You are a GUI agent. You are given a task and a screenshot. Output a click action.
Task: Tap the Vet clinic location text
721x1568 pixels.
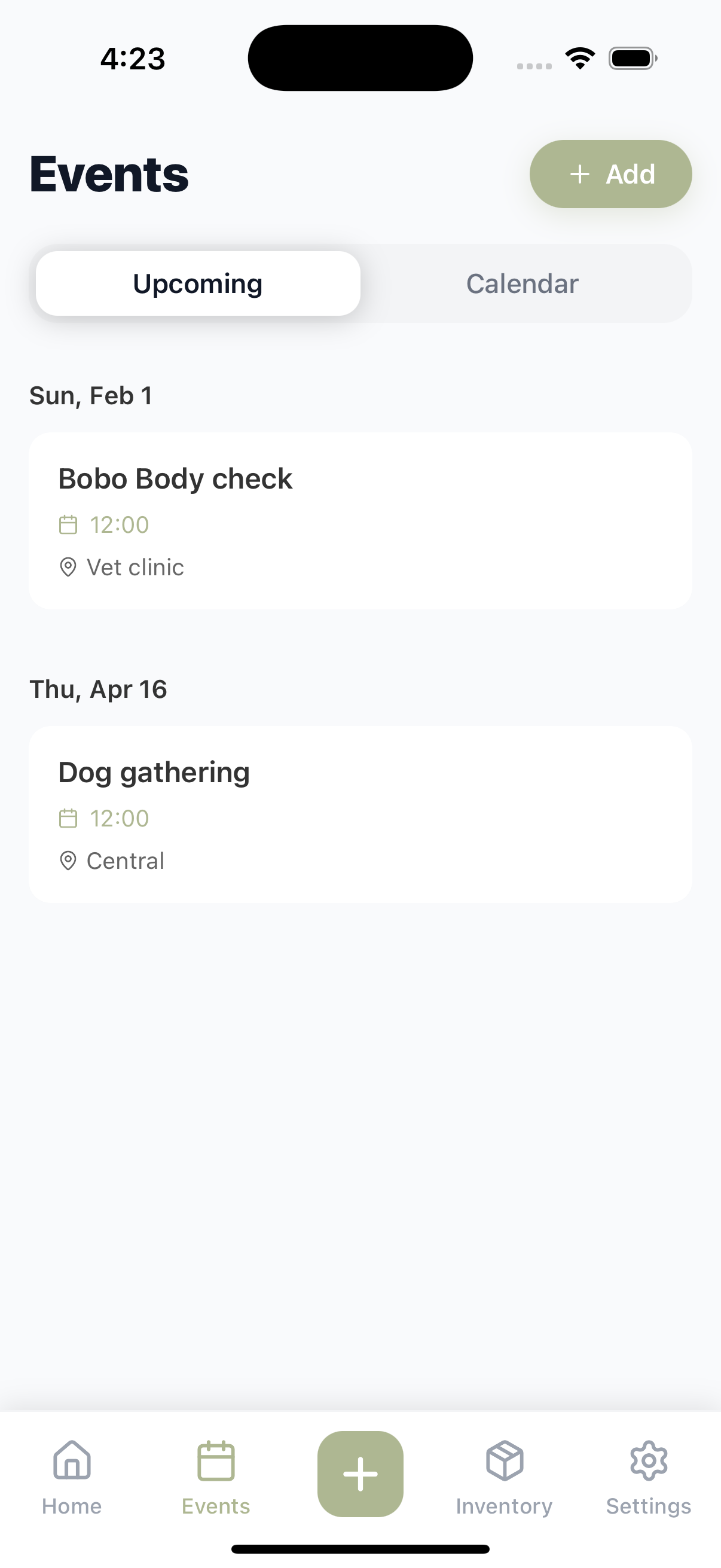135,567
